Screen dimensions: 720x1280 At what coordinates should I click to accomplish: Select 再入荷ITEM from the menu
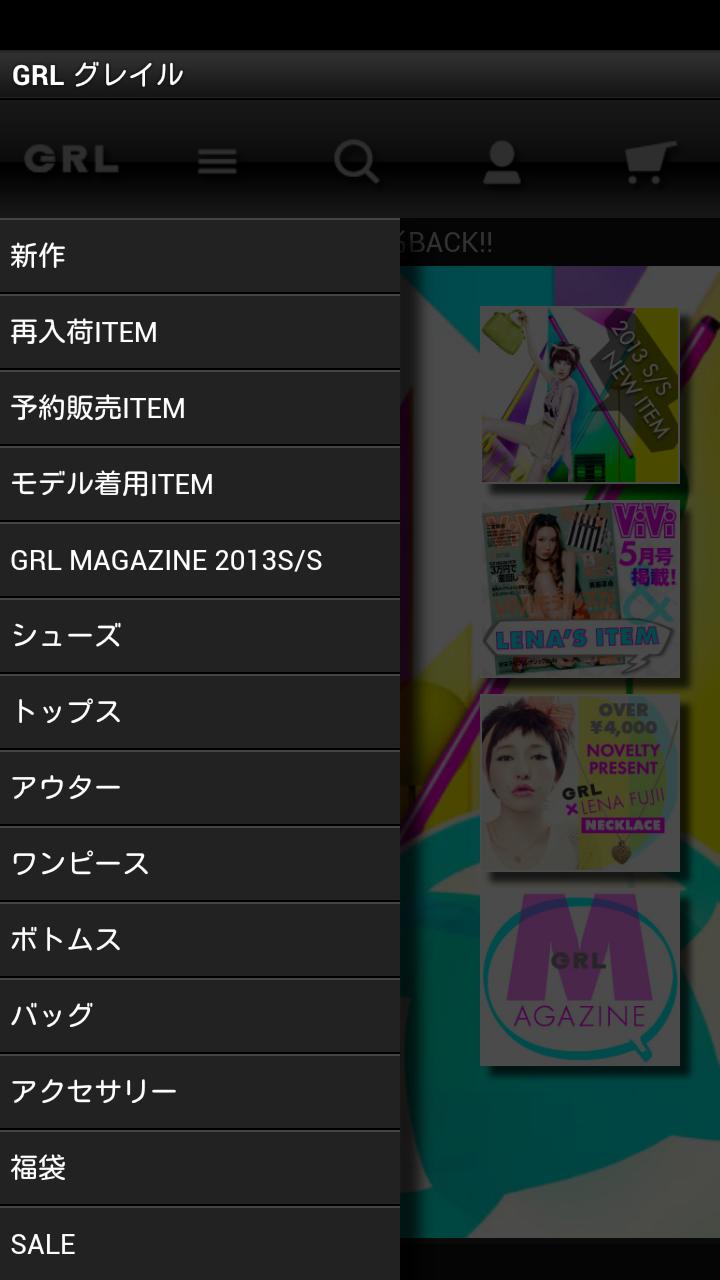pyautogui.click(x=200, y=332)
